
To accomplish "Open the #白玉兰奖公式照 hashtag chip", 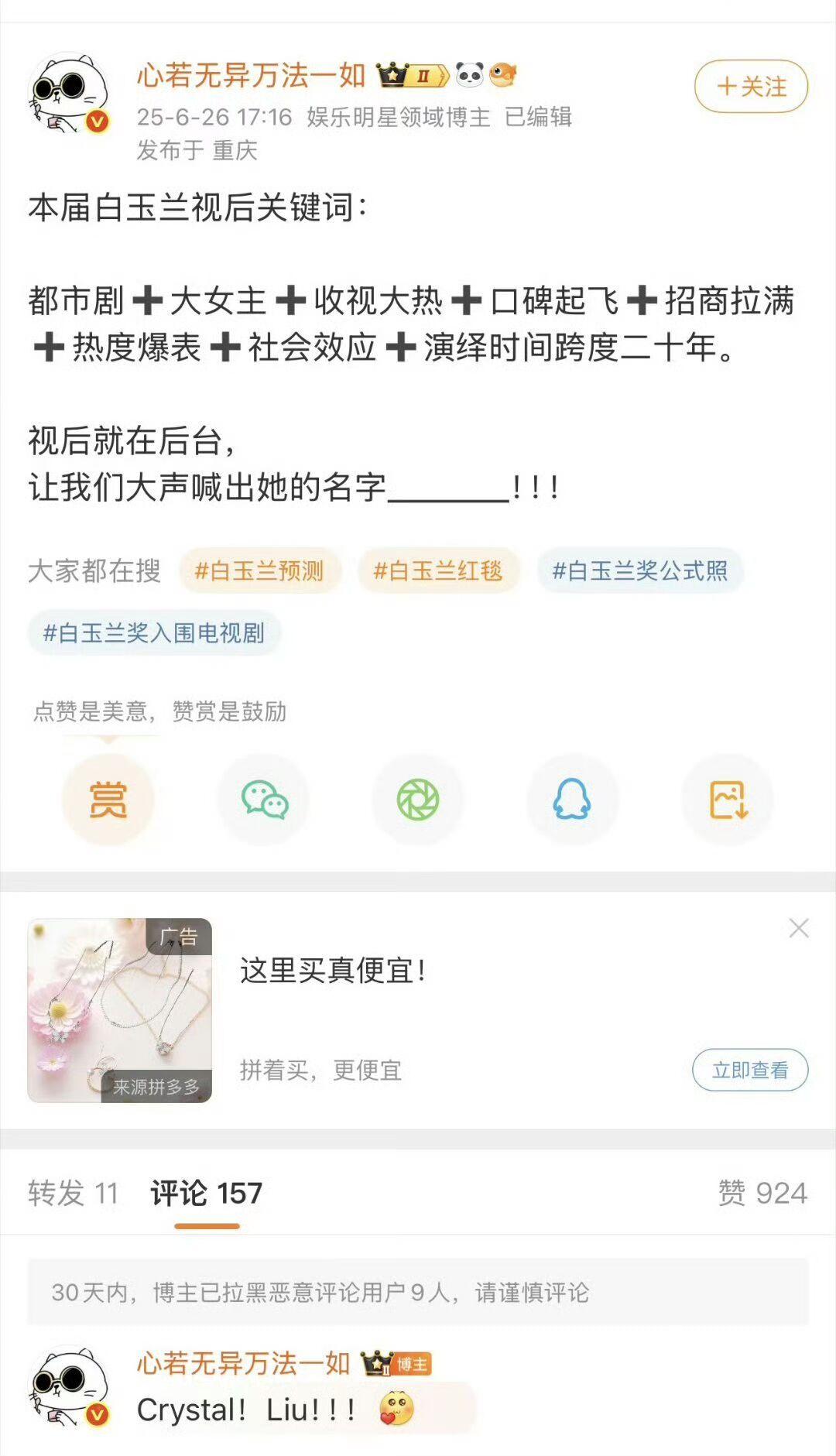I will point(639,571).
